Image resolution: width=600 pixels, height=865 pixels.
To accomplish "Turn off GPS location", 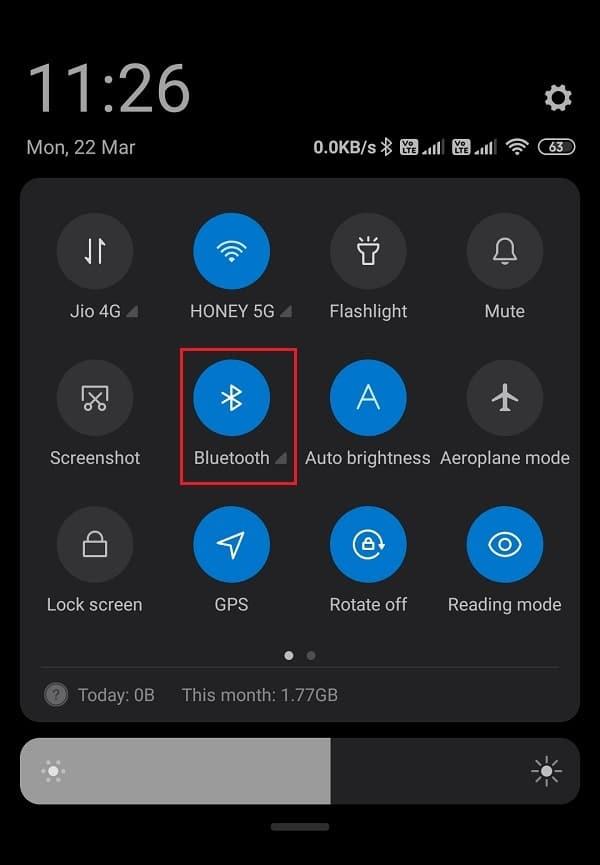I will [231, 545].
